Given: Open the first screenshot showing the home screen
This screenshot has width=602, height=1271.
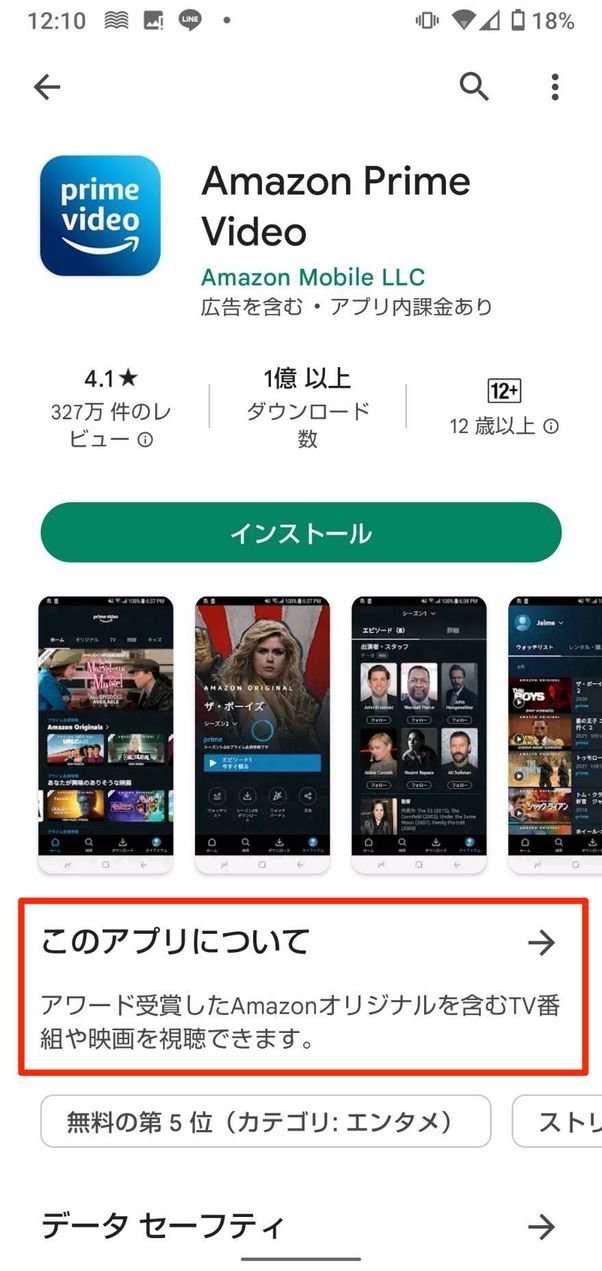Looking at the screenshot, I should [x=106, y=735].
